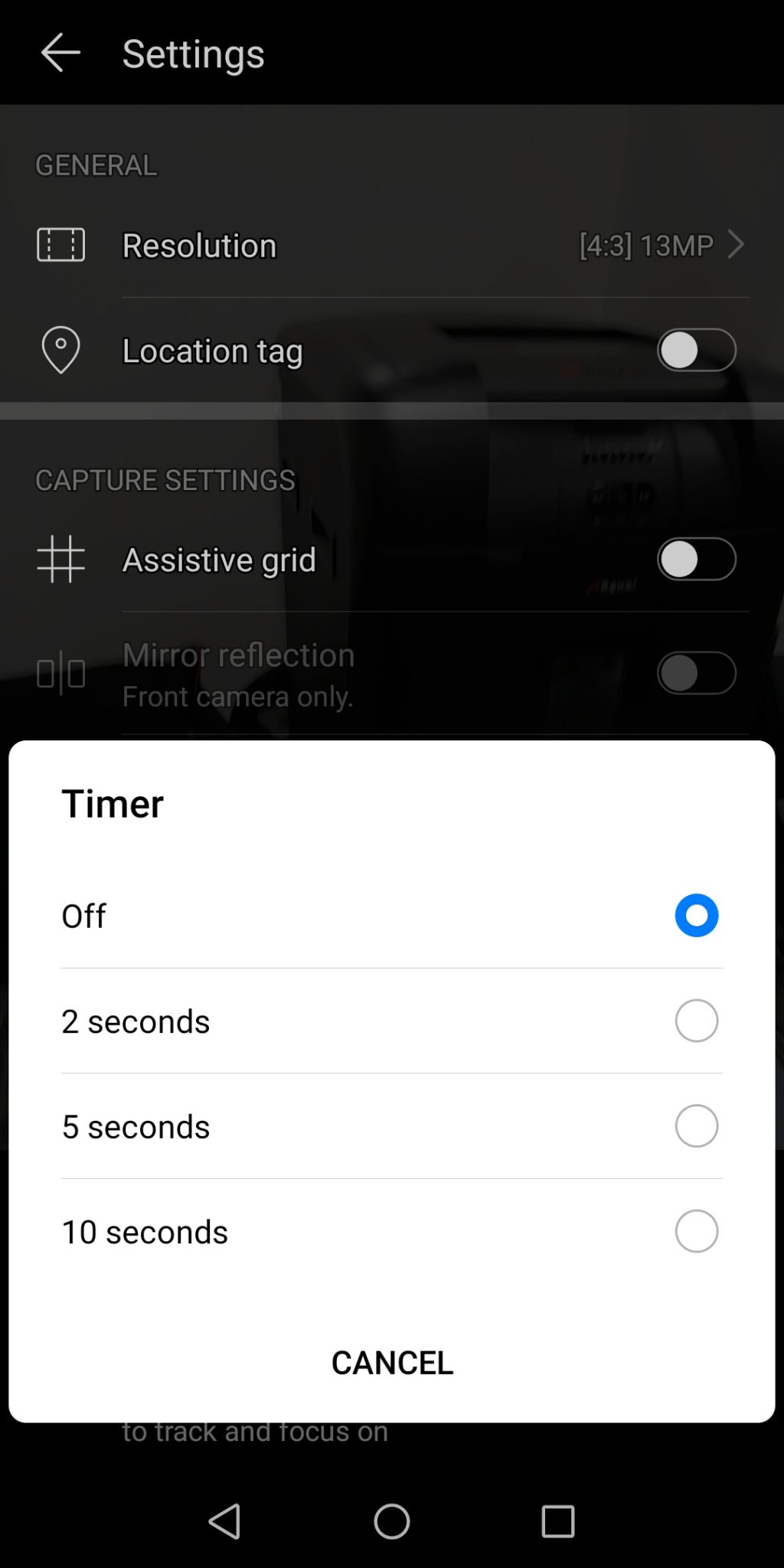Click the Assistive grid icon
Viewport: 784px width, 1568px height.
tap(60, 559)
